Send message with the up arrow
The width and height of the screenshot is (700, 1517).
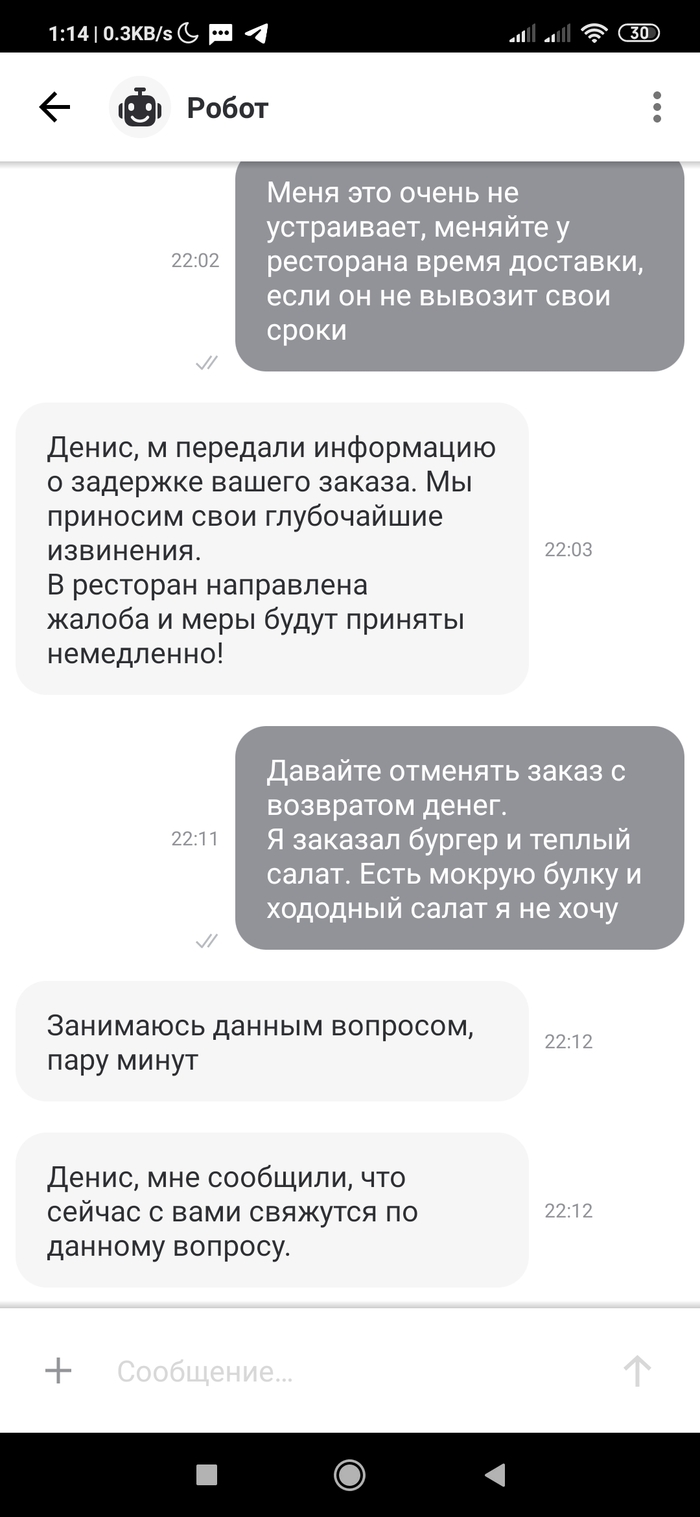click(637, 1370)
